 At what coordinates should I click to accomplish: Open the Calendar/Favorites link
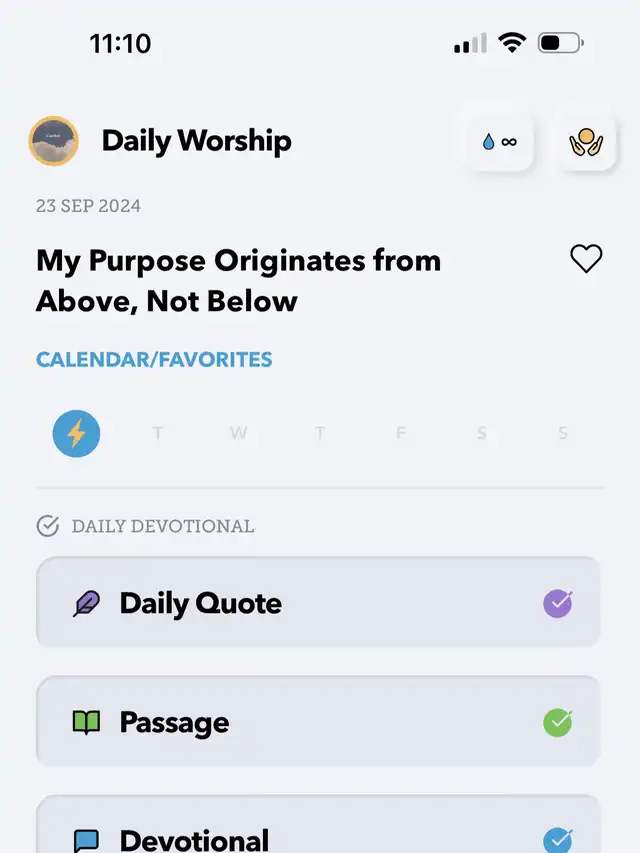coord(154,360)
